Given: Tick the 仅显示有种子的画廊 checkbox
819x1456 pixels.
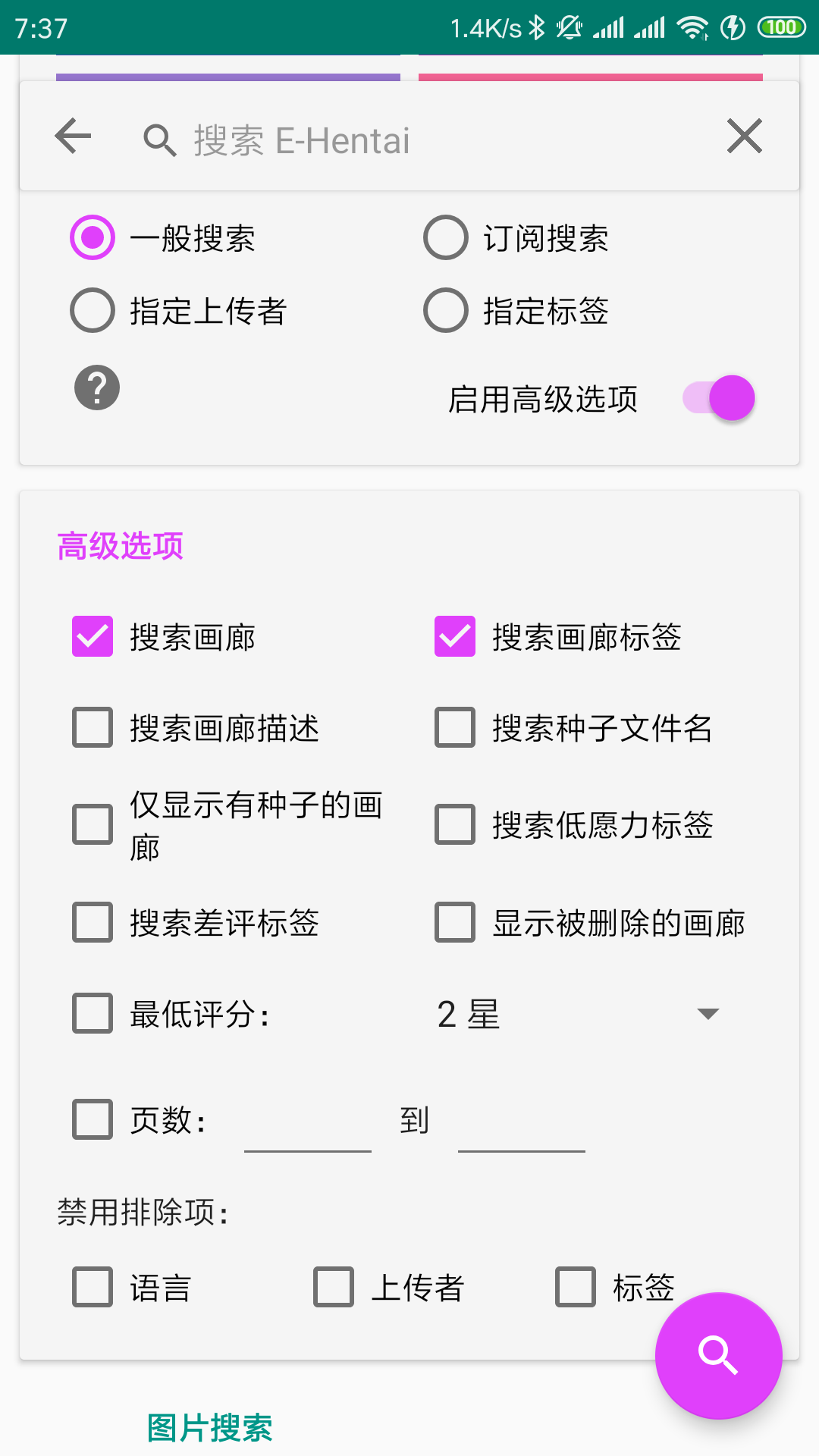Looking at the screenshot, I should (93, 824).
